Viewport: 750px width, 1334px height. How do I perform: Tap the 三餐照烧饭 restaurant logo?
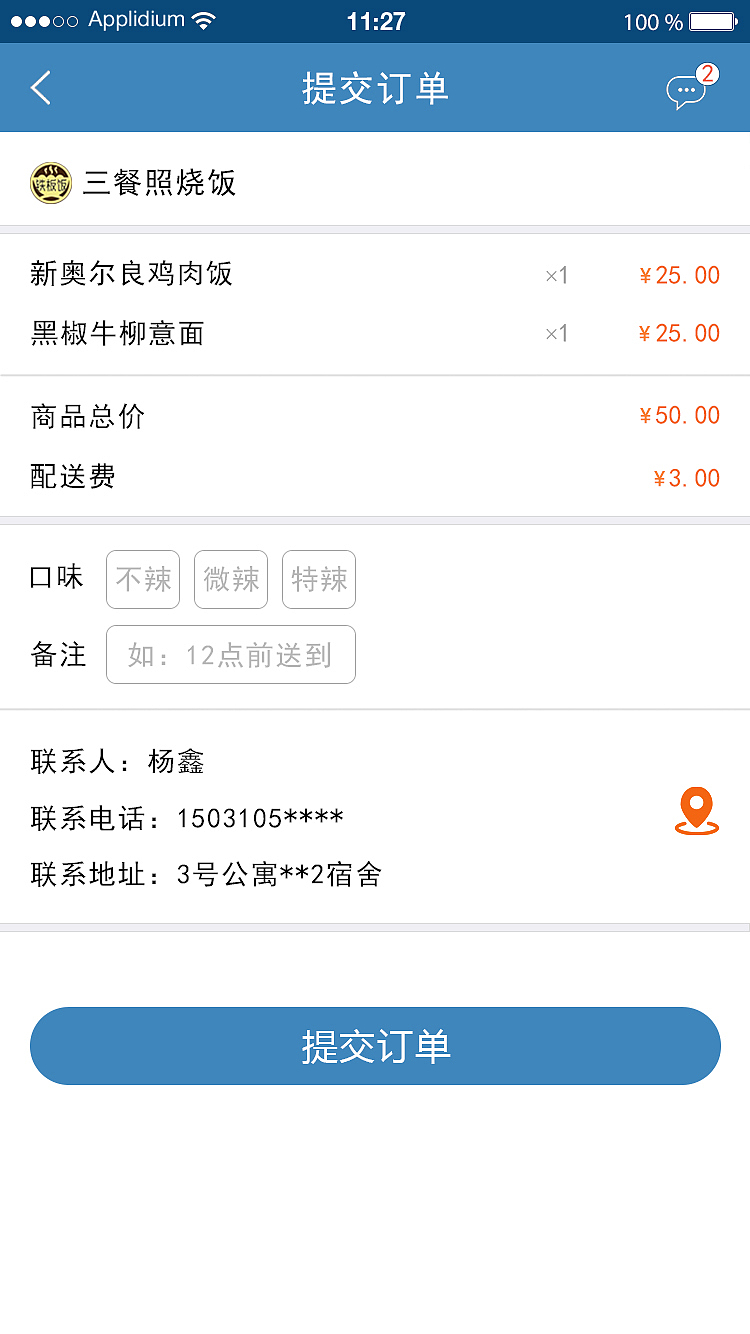(x=50, y=183)
